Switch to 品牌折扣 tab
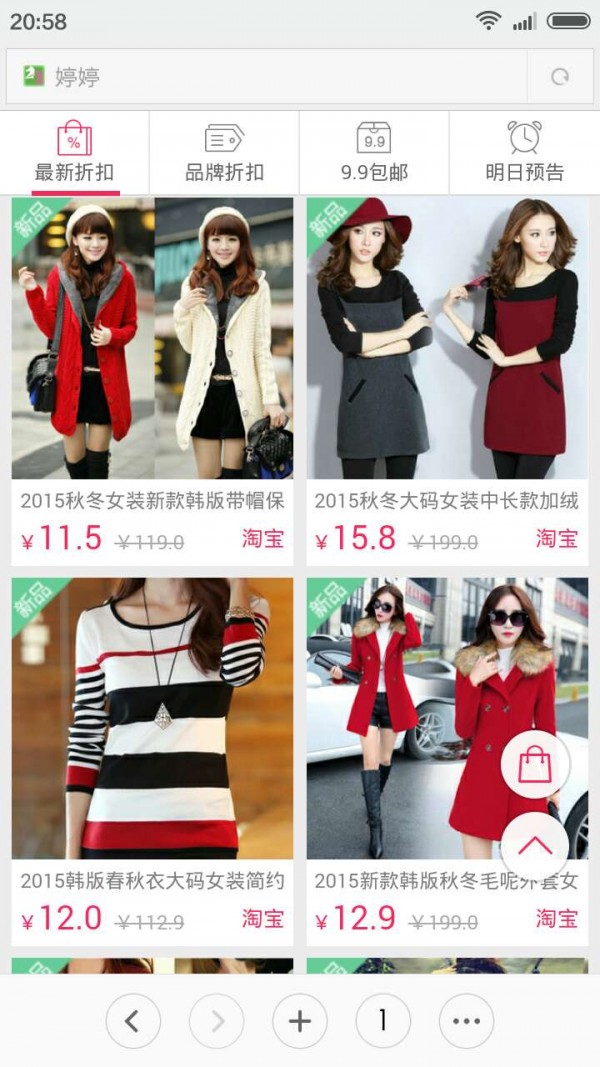The height and width of the screenshot is (1067, 600). [224, 153]
